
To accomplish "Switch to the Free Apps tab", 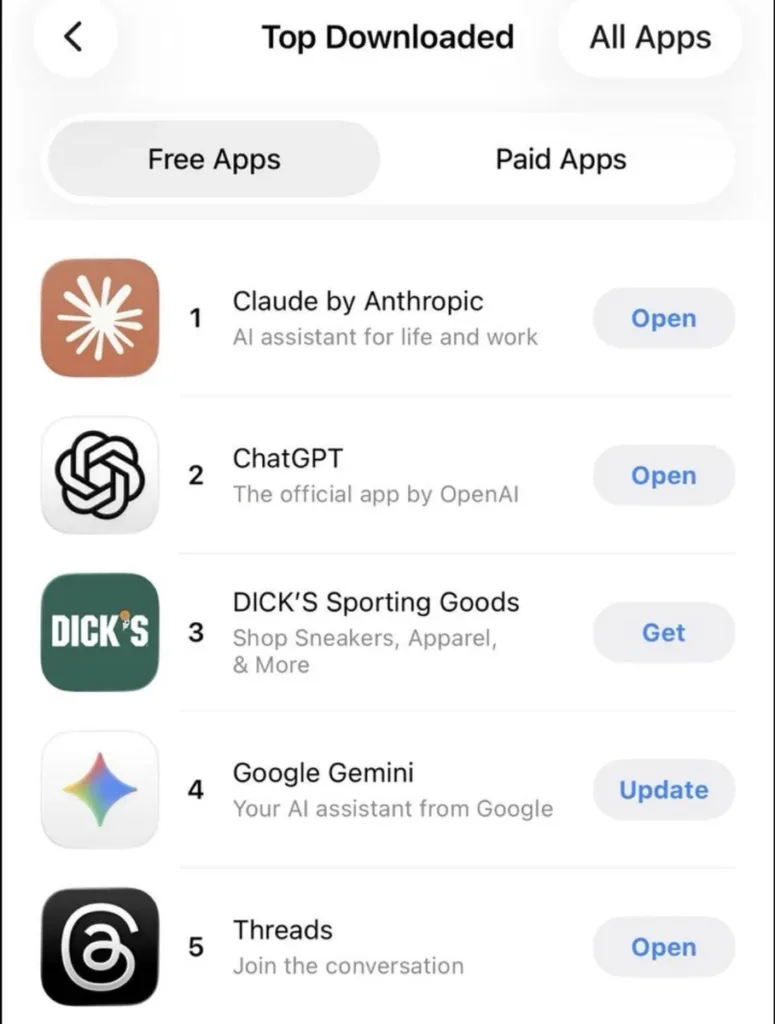I will pos(214,159).
